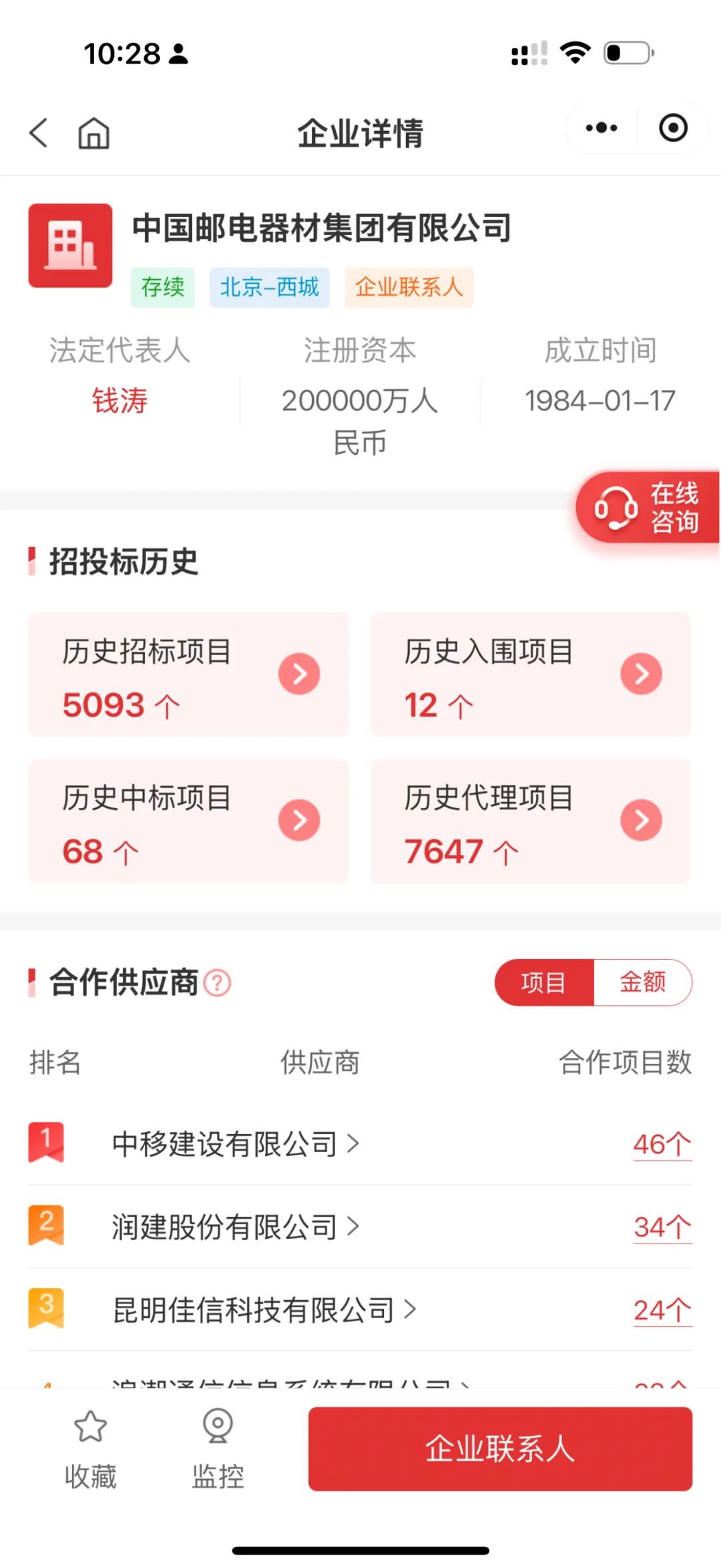View the 46个 cooperation projects count link
This screenshot has height=1568, width=721.
[662, 1145]
